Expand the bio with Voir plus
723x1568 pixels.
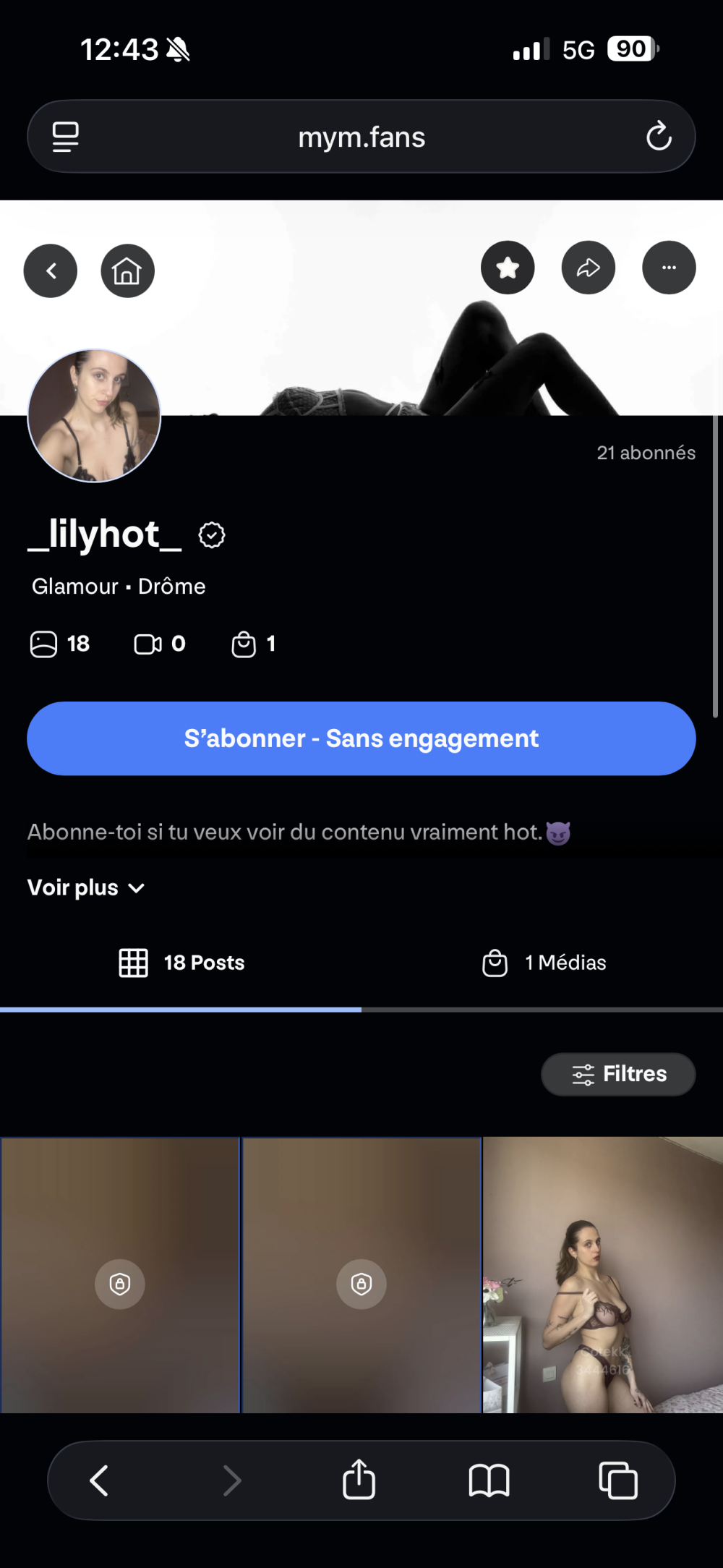86,887
